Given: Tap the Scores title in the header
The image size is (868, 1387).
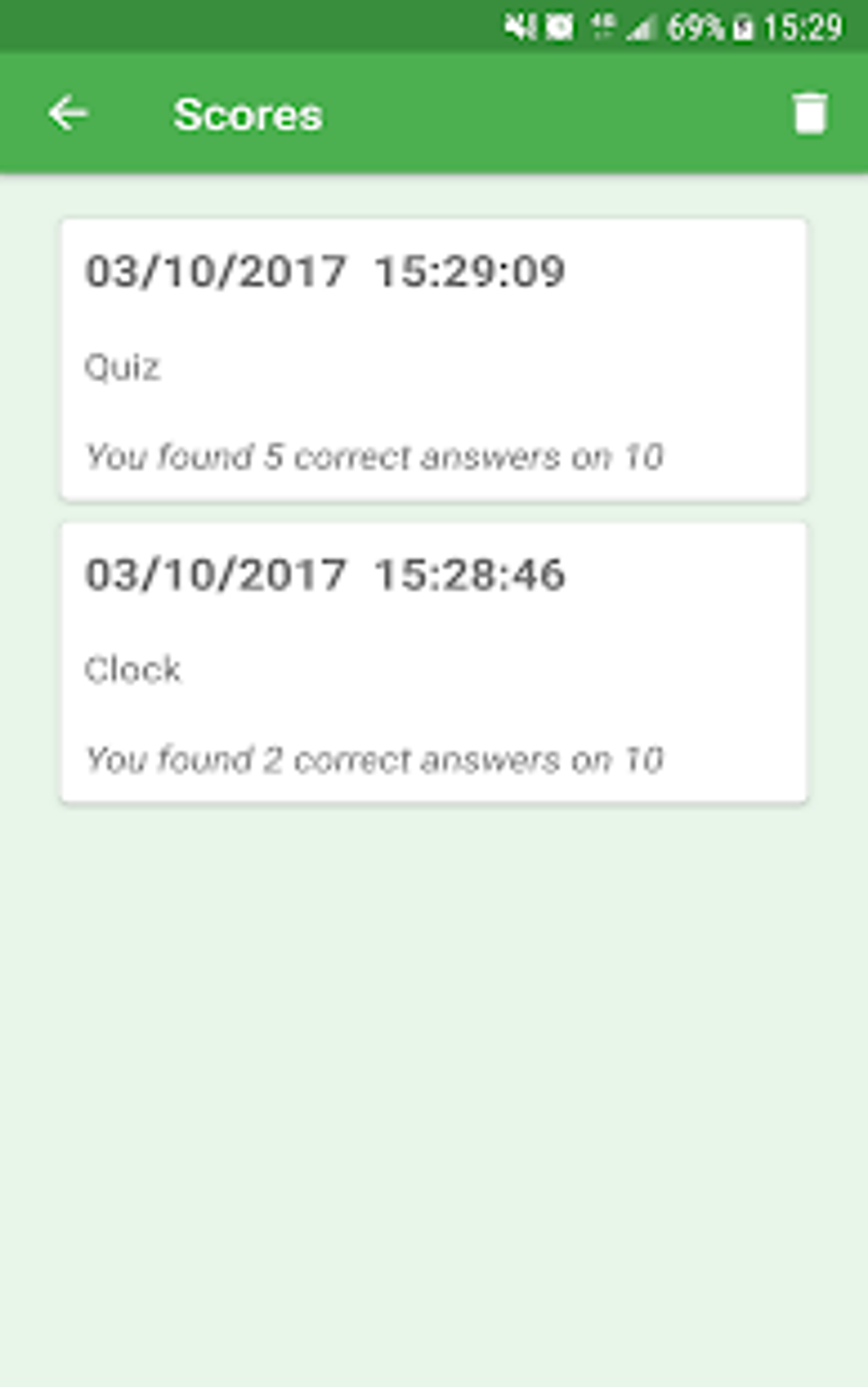Looking at the screenshot, I should coord(248,113).
